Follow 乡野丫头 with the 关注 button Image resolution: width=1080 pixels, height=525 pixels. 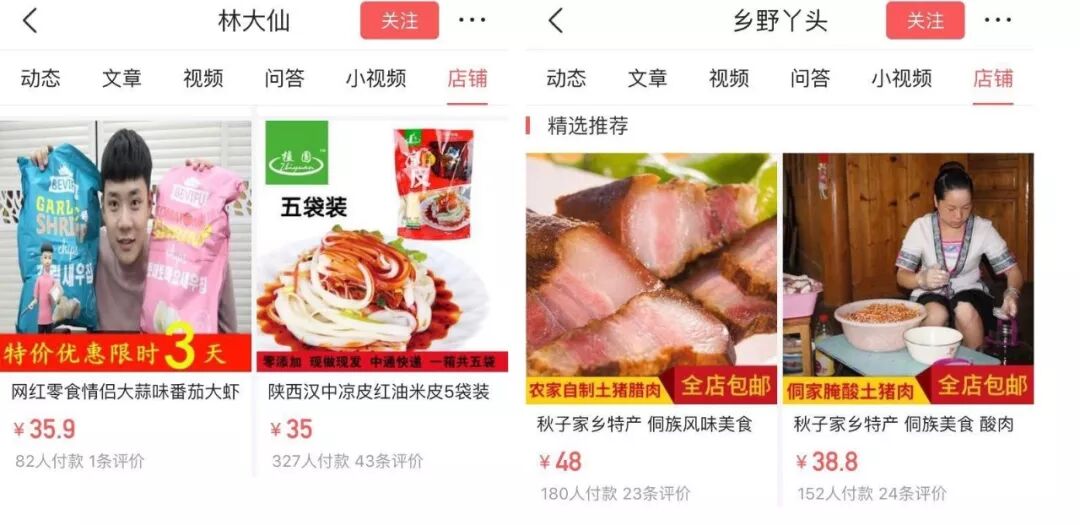coord(925,21)
